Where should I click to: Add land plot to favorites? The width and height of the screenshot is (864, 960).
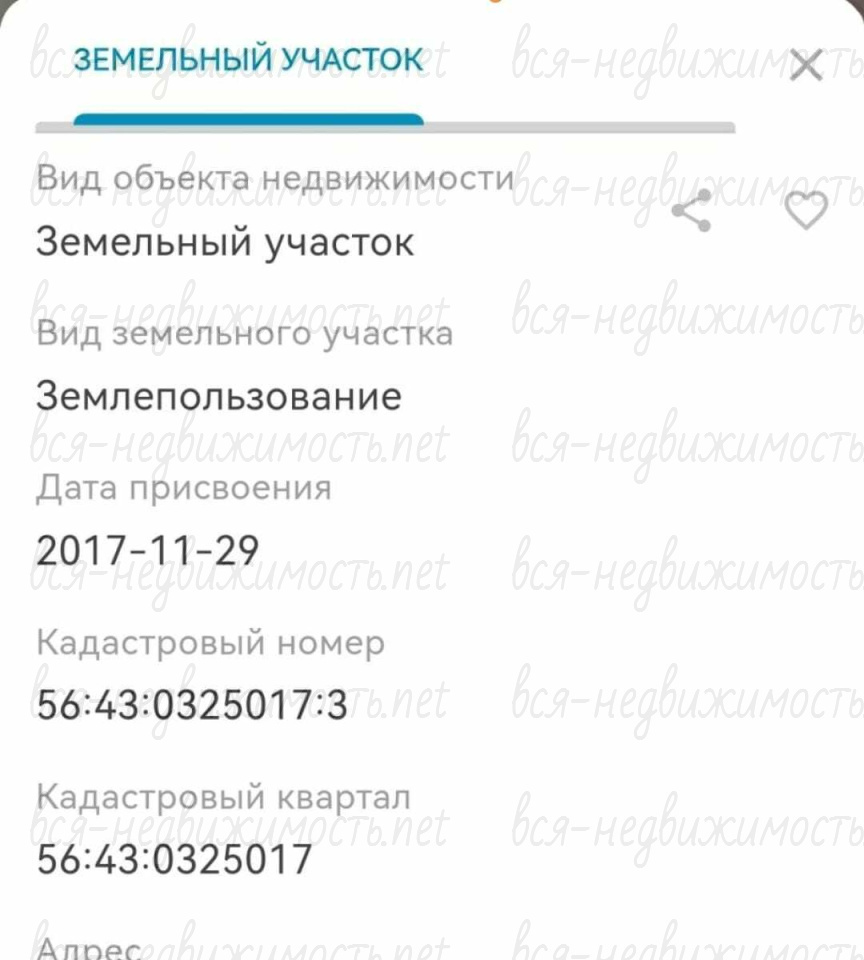pos(805,211)
